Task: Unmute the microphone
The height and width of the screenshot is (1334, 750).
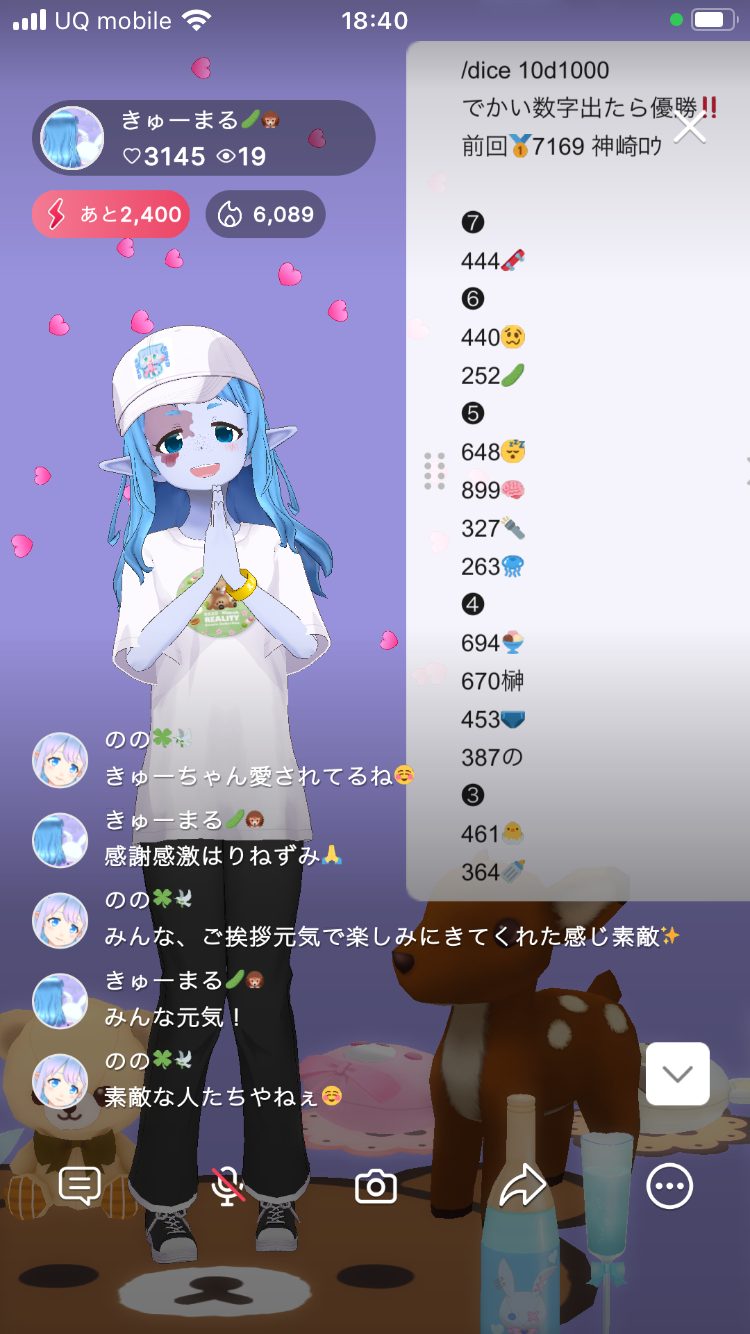Action: pyautogui.click(x=228, y=1186)
